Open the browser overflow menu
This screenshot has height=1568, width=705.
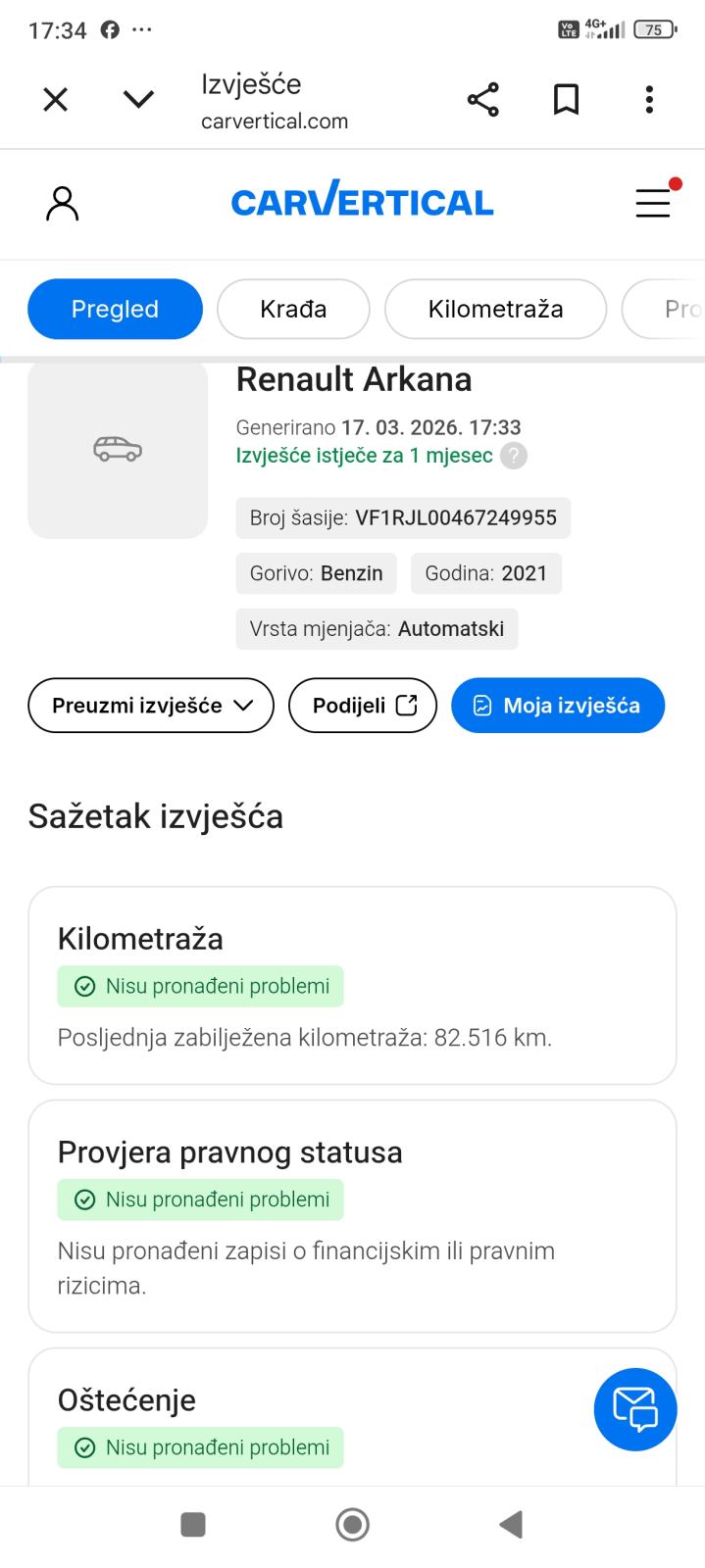pyautogui.click(x=649, y=100)
